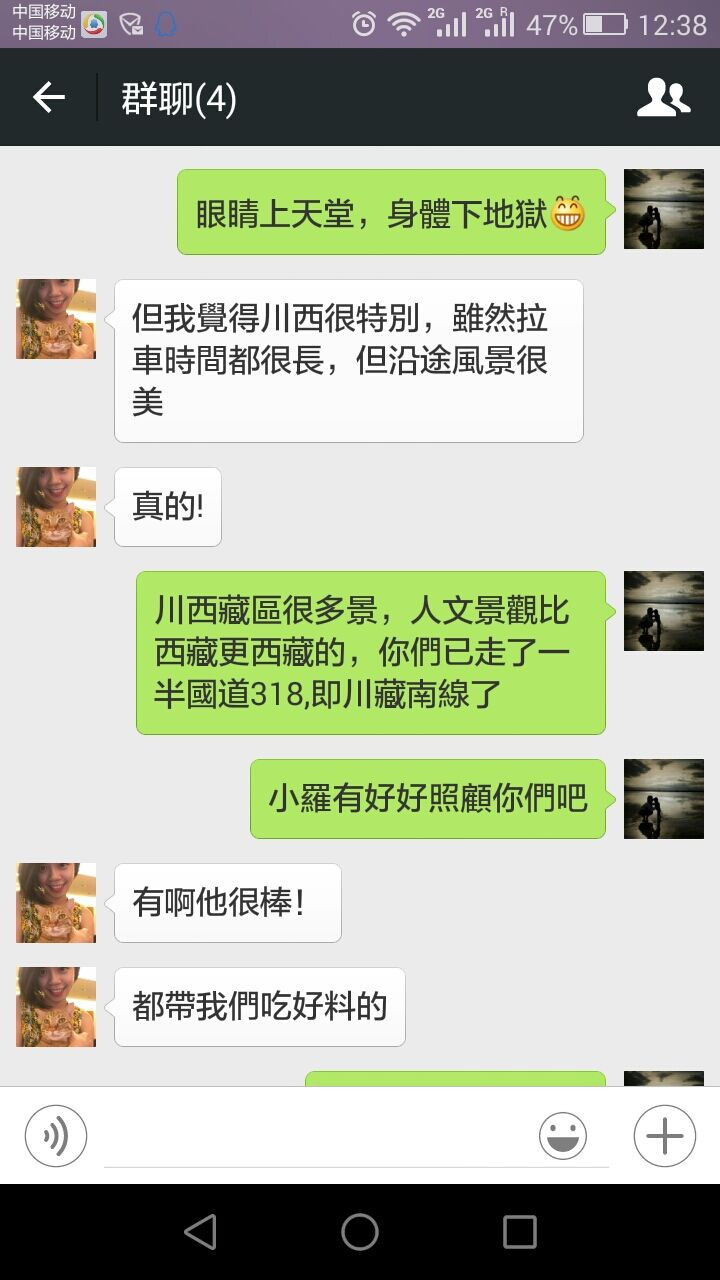This screenshot has height=1280, width=720.
Task: Open own avatar beside 小羅有好好照顧你們吧
Action: pos(663,798)
